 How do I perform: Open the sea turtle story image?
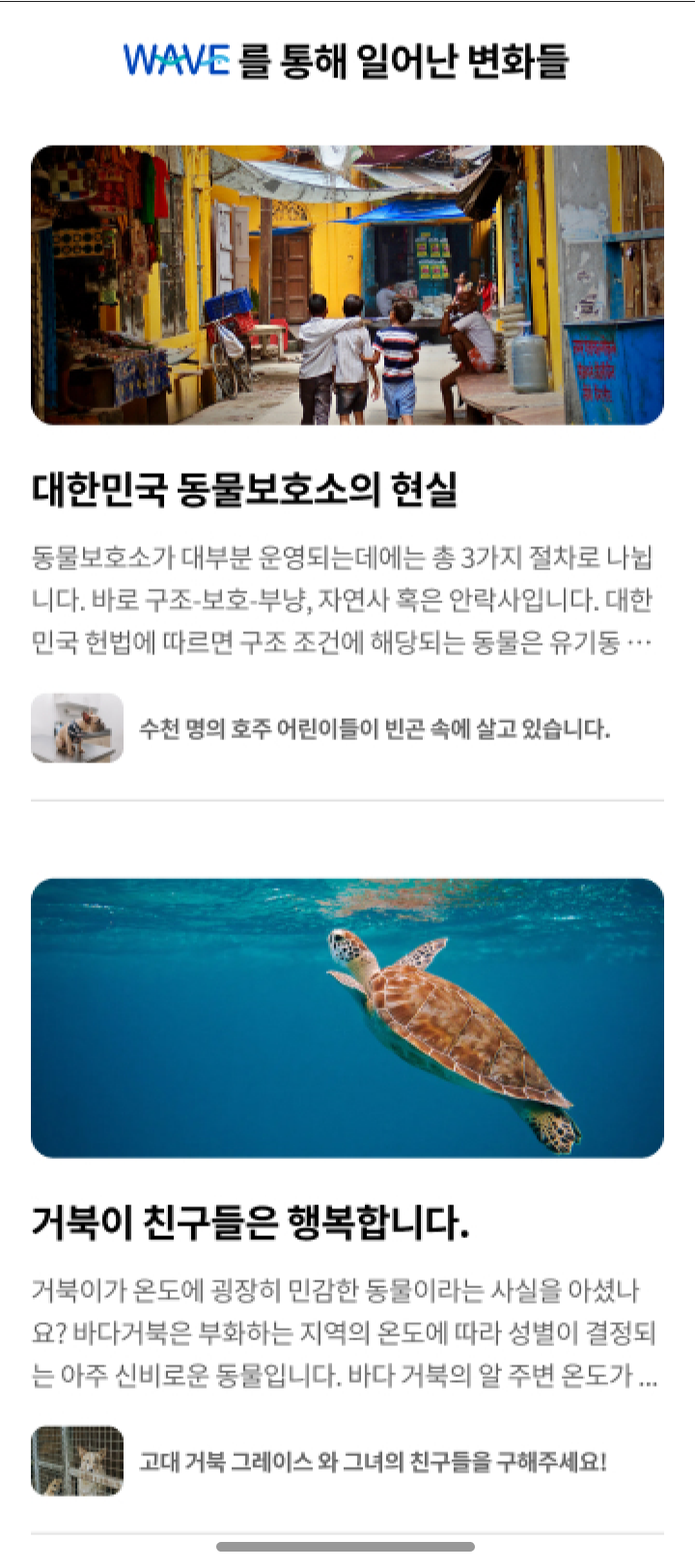pos(347,1017)
